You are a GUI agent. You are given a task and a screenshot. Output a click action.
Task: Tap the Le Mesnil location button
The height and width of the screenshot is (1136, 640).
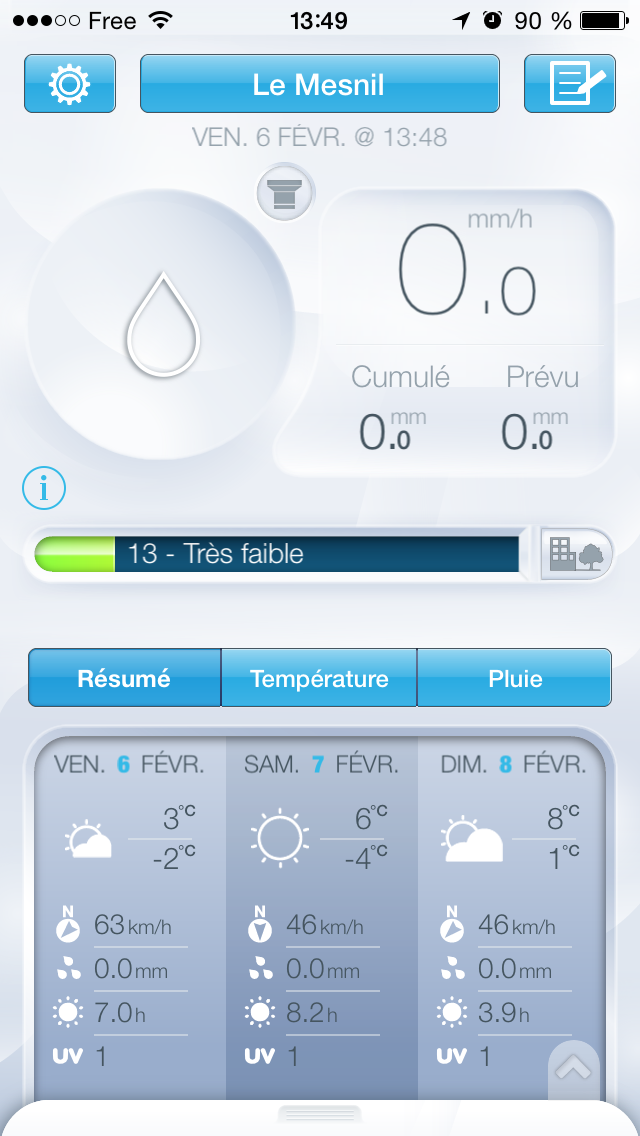pyautogui.click(x=319, y=84)
